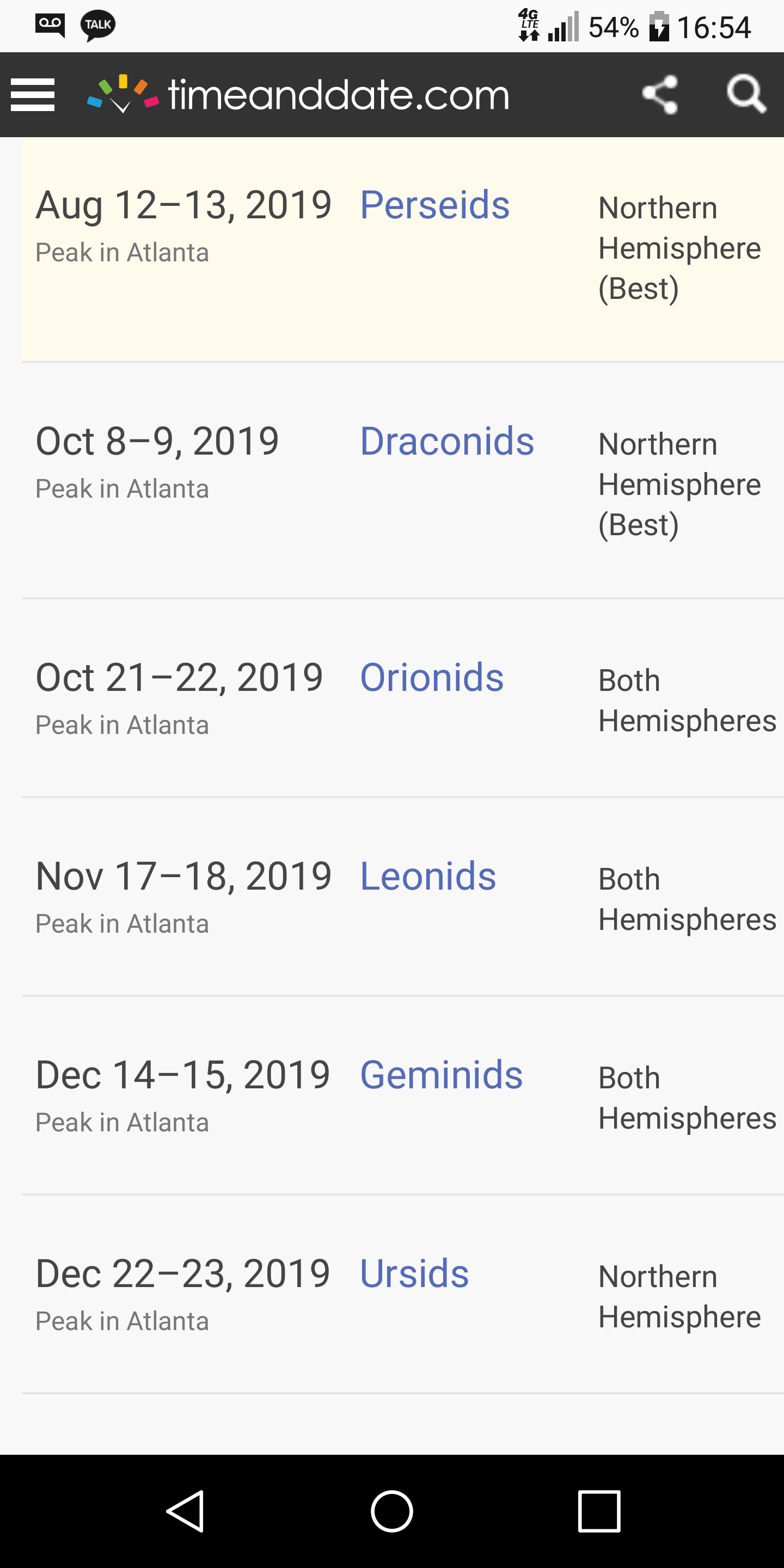The height and width of the screenshot is (1568, 784).
Task: View Leonids meteor shower details
Action: pyautogui.click(x=427, y=877)
